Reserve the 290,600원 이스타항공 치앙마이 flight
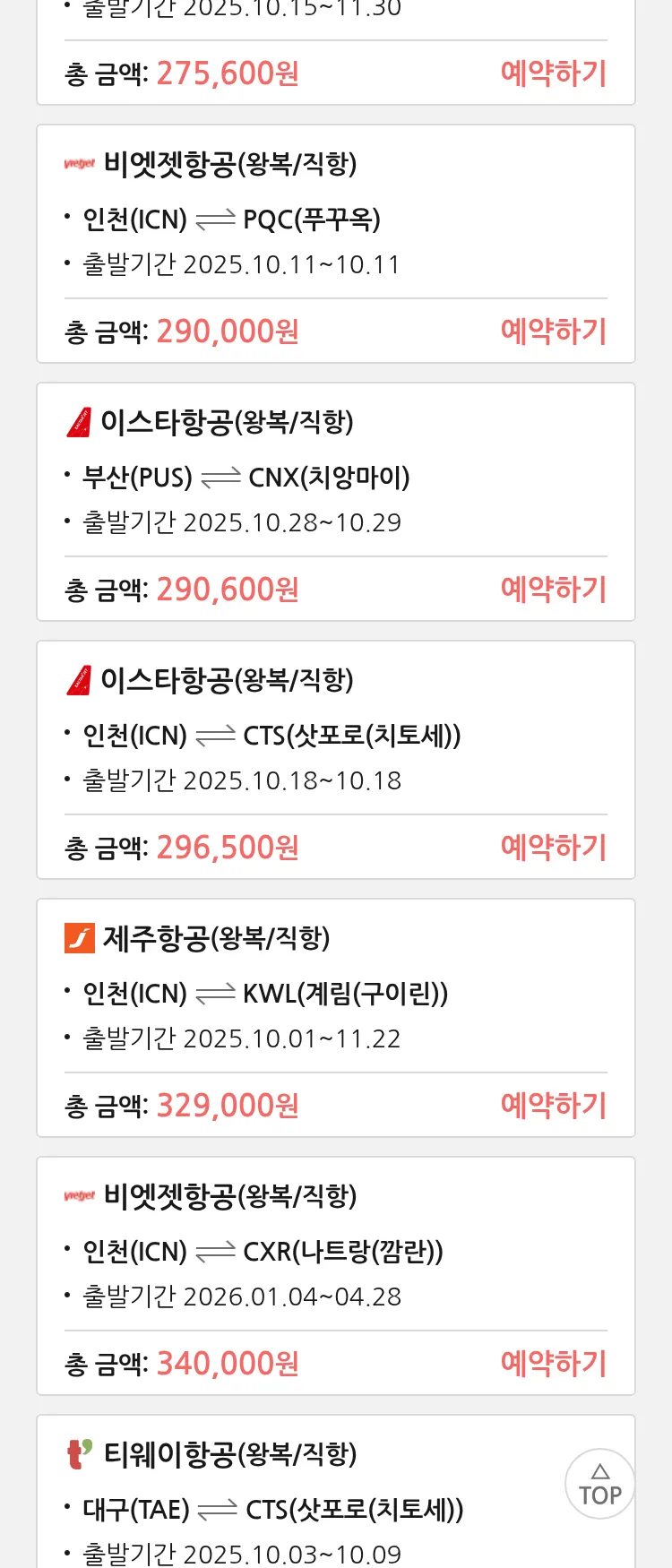Image resolution: width=672 pixels, height=1568 pixels. 553,590
